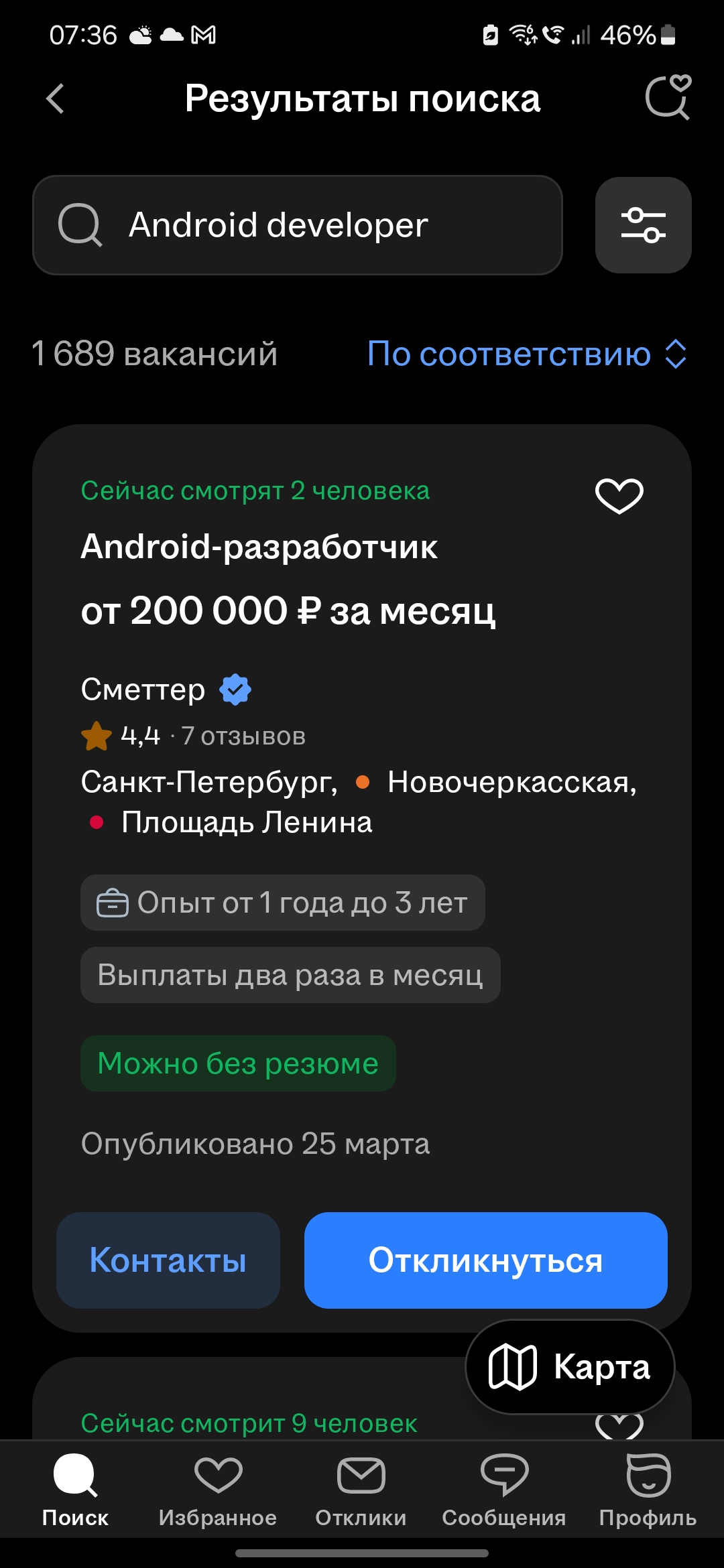Go back from search results

click(56, 99)
